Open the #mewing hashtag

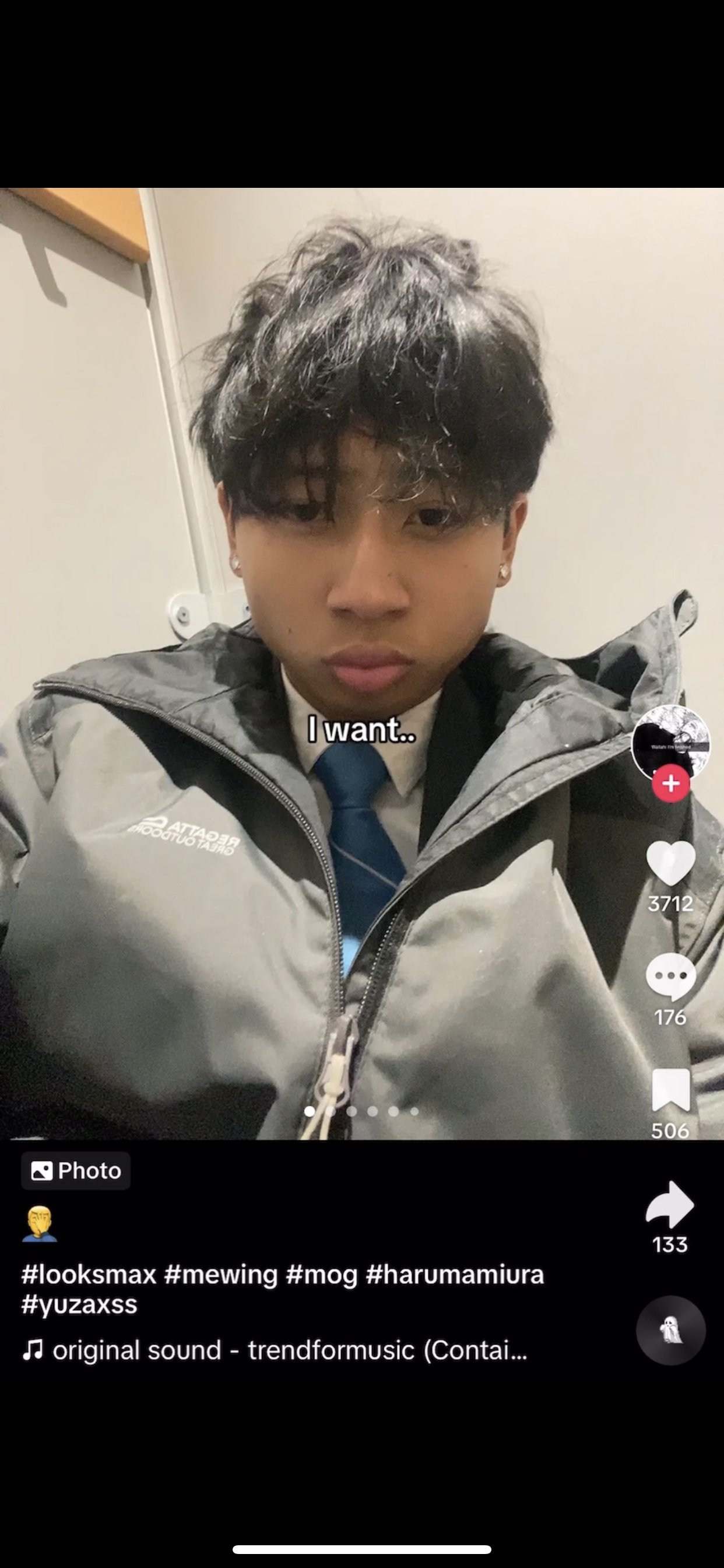pos(221,1274)
